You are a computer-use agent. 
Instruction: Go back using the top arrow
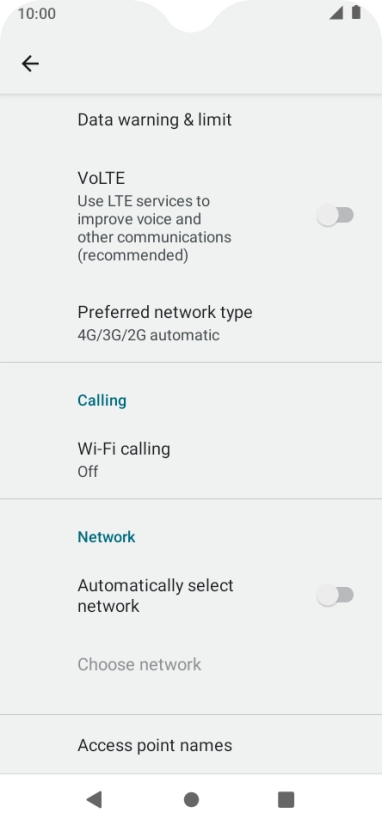coord(30,64)
